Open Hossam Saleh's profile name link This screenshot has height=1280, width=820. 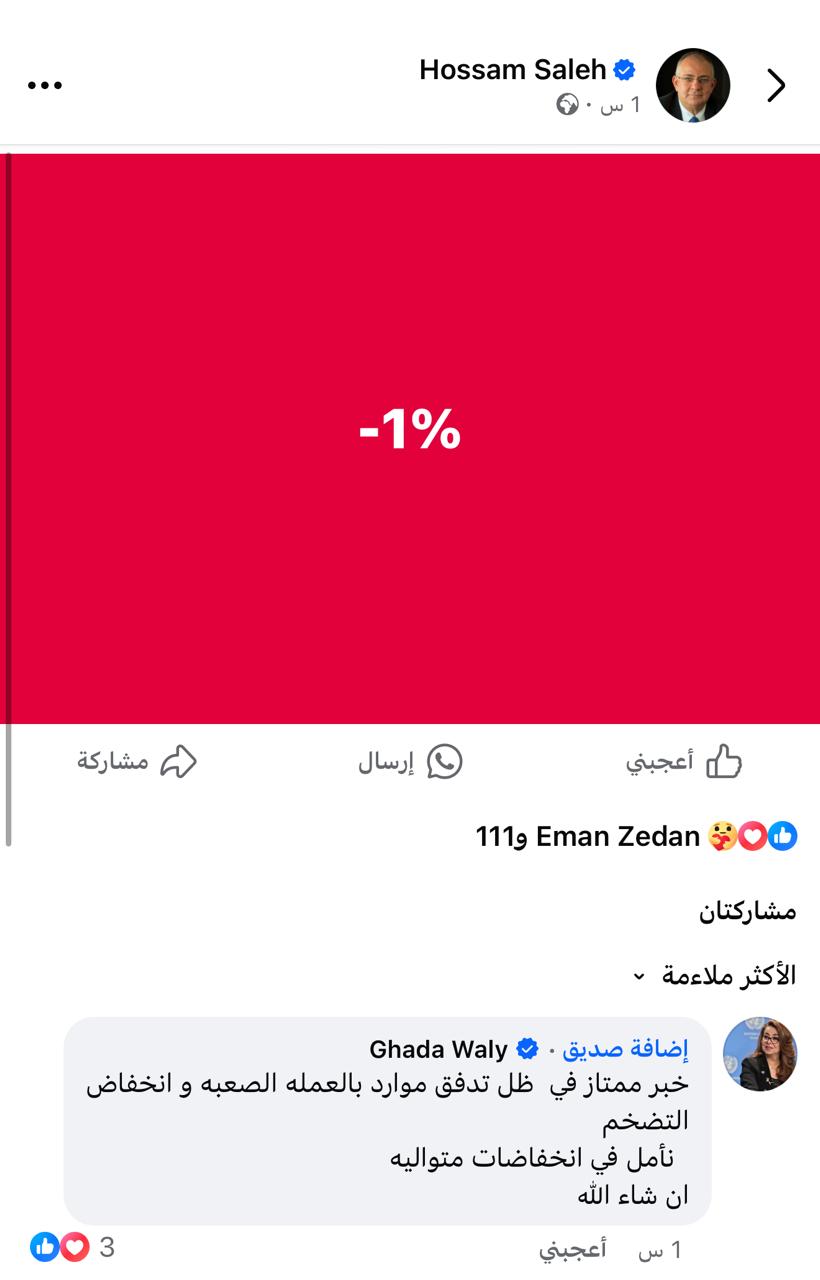click(x=513, y=70)
